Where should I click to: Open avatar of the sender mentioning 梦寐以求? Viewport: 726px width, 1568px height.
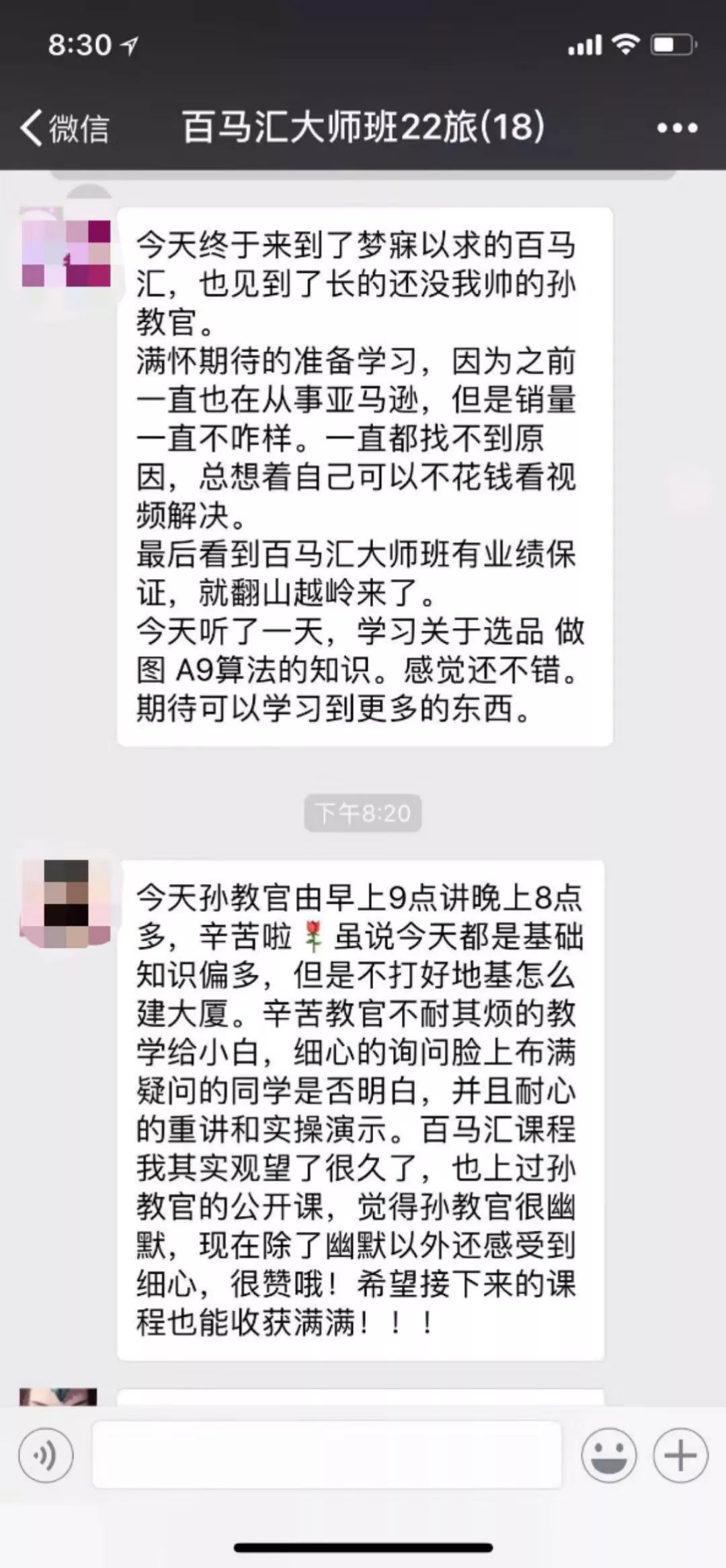[x=66, y=247]
